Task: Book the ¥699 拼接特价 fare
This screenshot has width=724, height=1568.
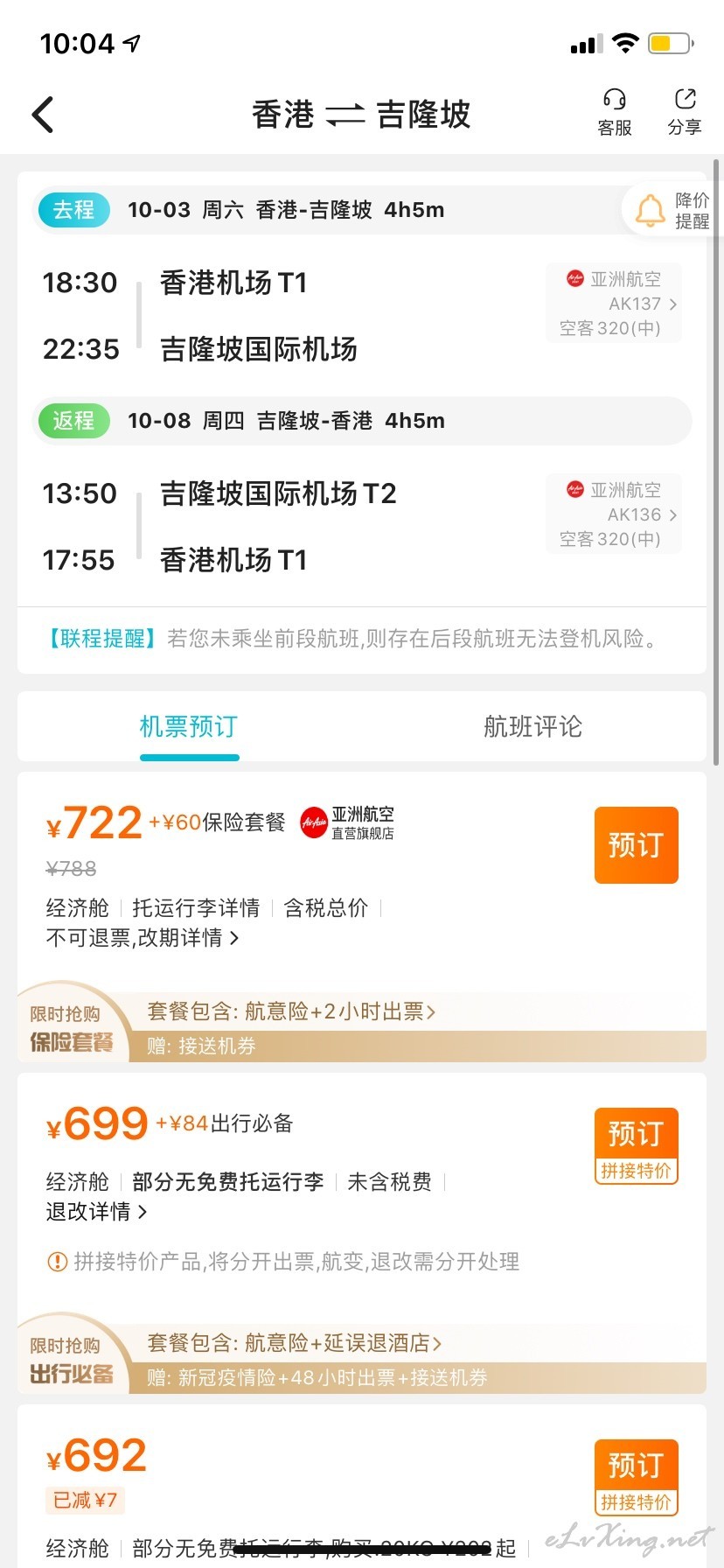Action: click(x=637, y=1146)
